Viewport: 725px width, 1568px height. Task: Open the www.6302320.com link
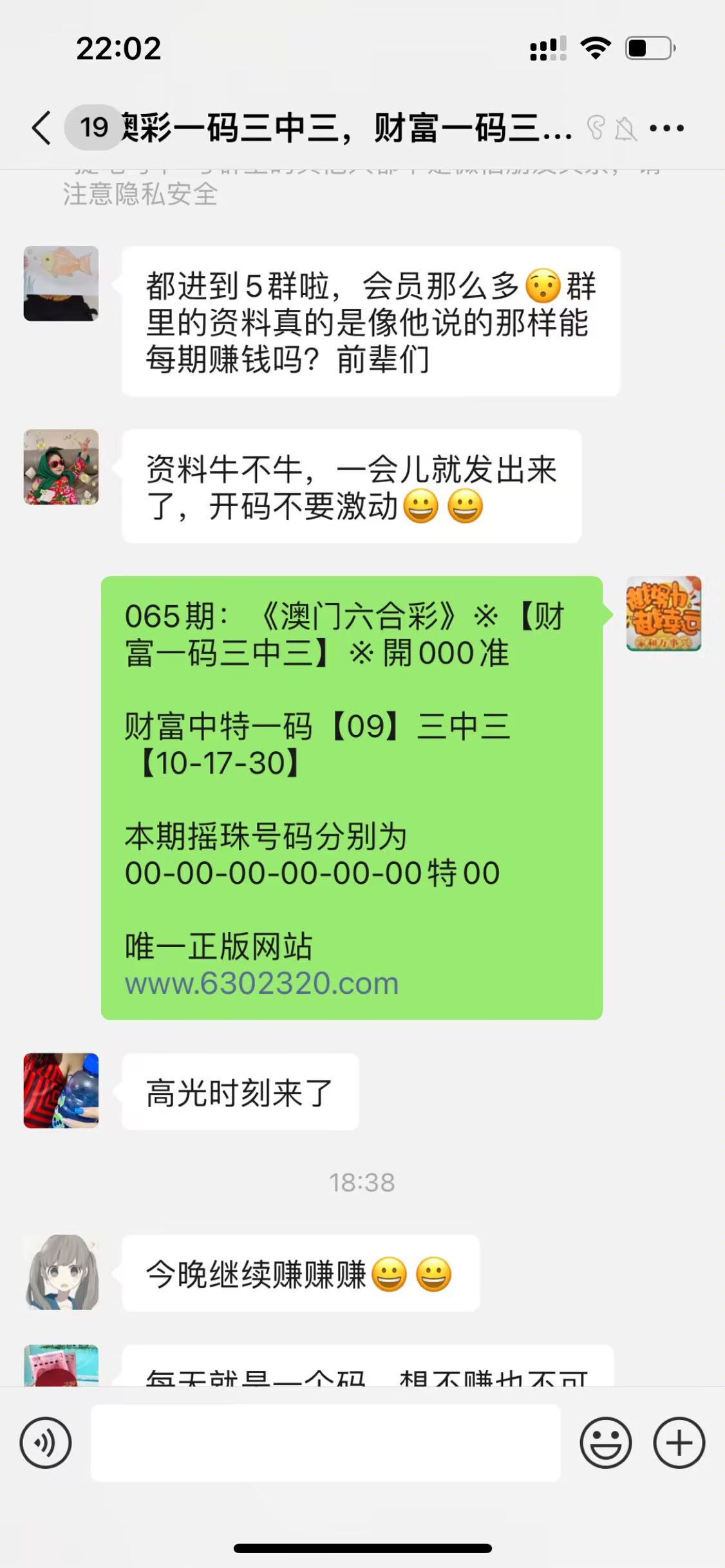pos(262,984)
